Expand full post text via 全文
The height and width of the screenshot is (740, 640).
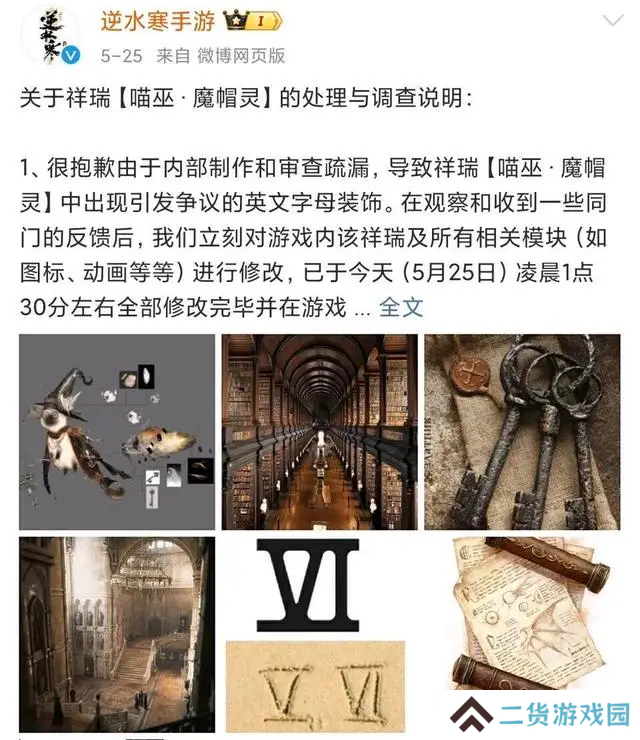(x=401, y=307)
